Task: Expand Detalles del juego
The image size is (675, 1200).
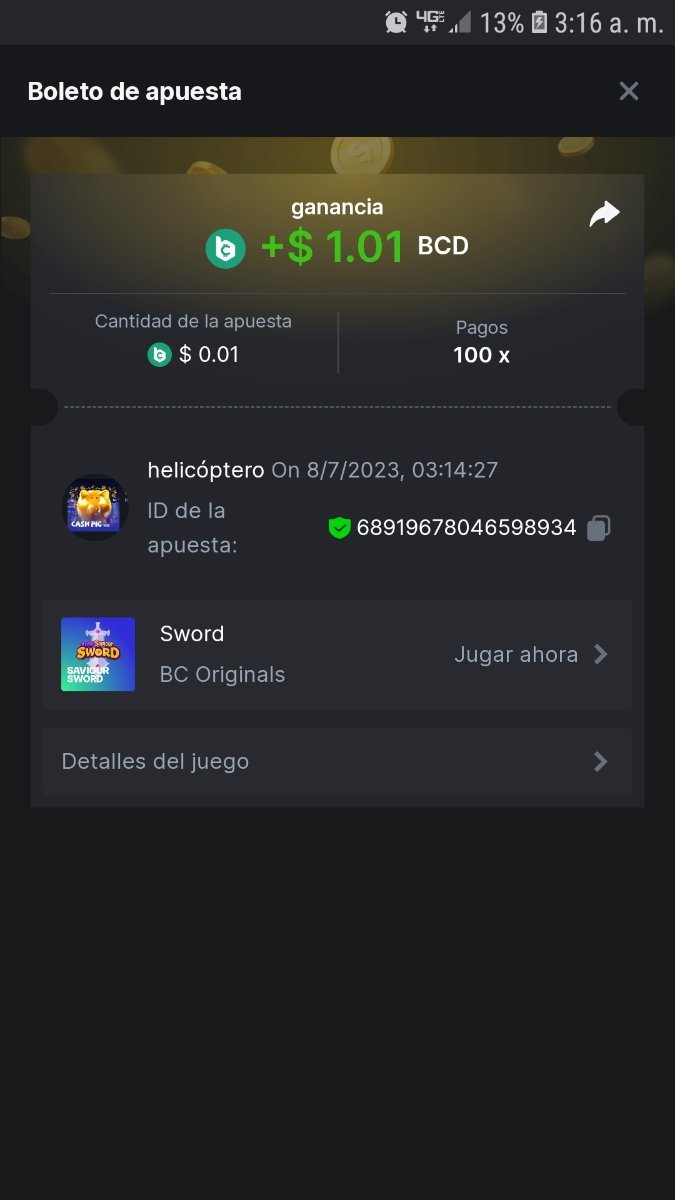Action: 337,762
